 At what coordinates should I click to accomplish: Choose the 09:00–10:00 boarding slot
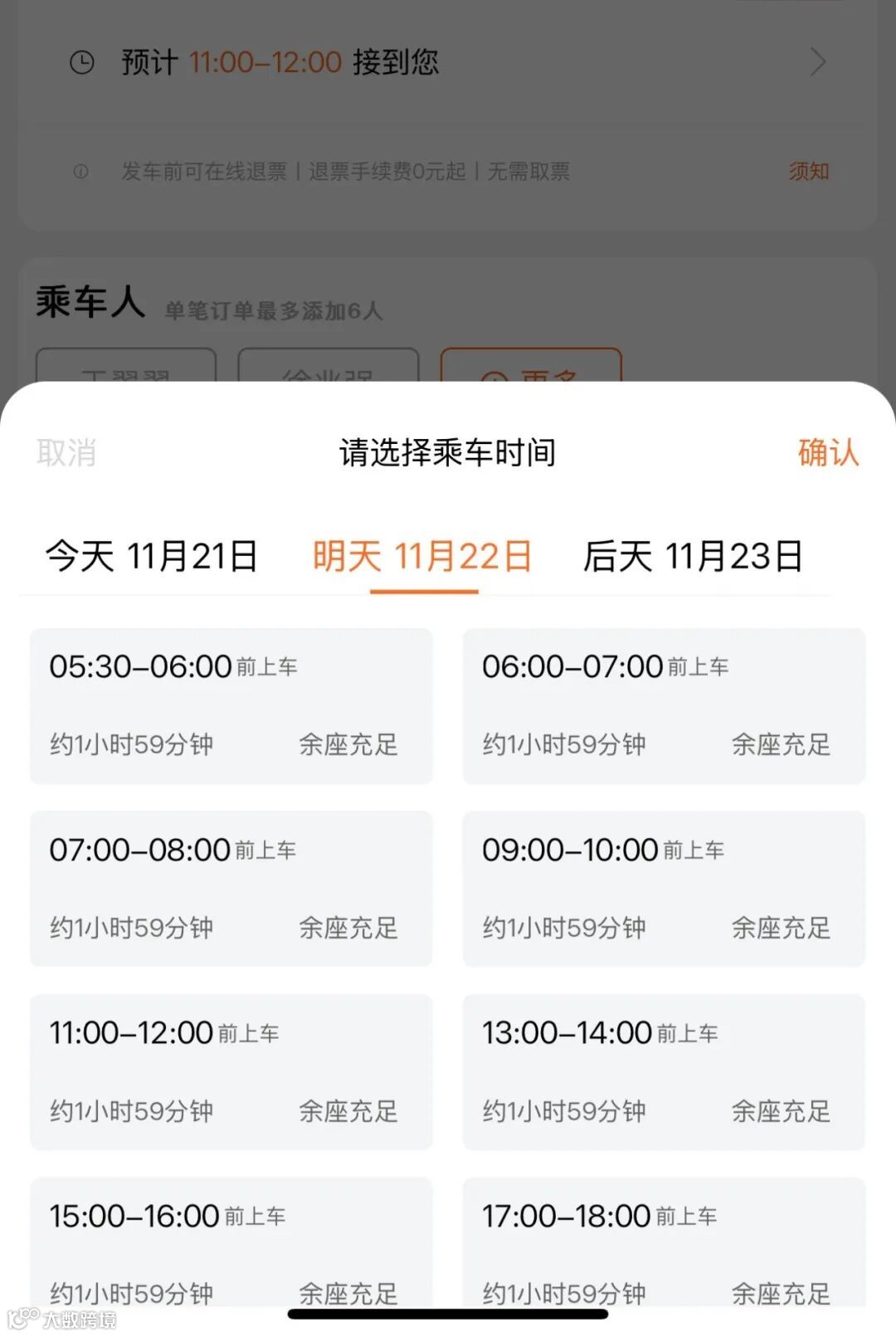pyautogui.click(x=664, y=888)
